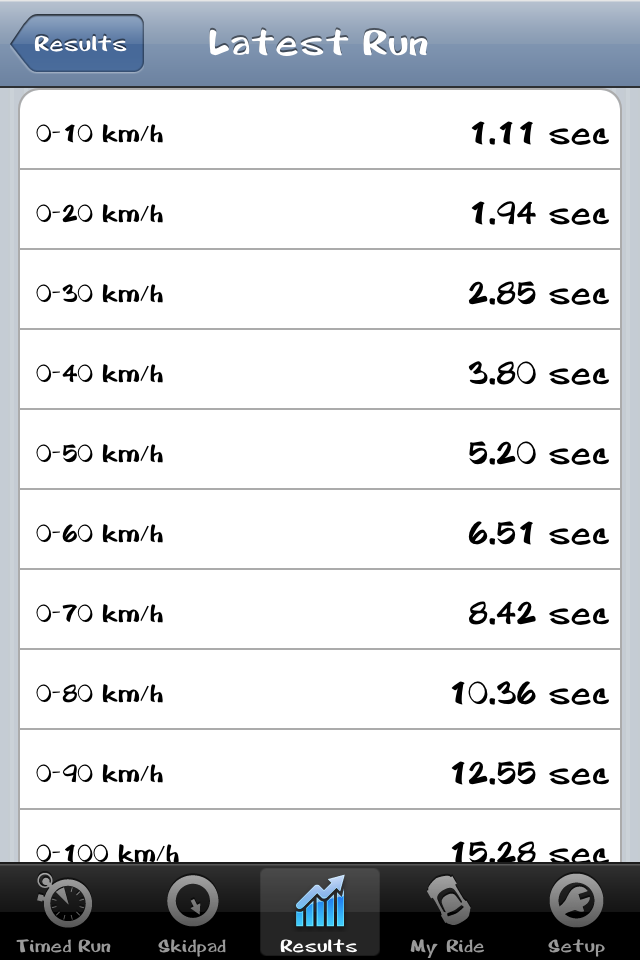The height and width of the screenshot is (960, 640).
Task: Open the My Ride tab
Action: [x=447, y=912]
